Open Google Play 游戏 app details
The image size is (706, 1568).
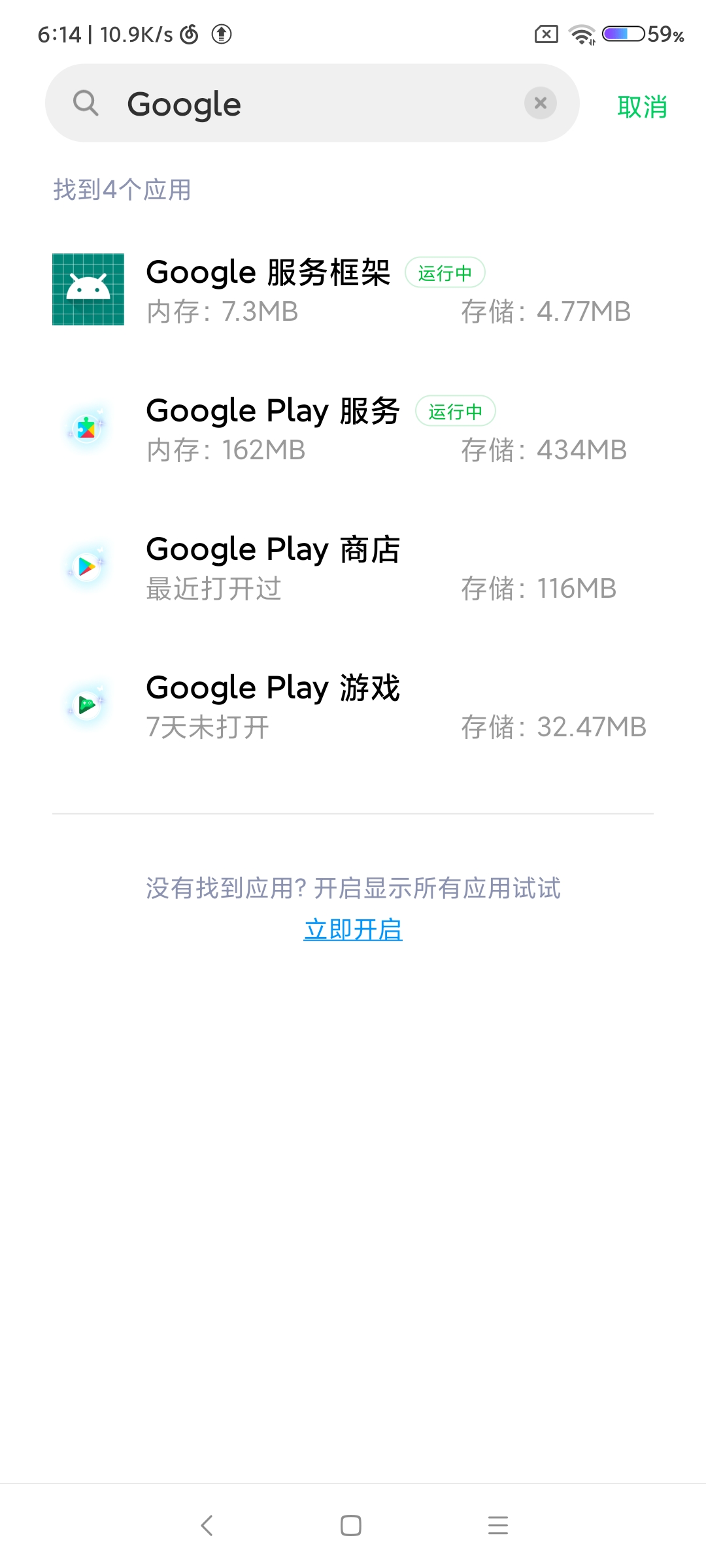pyautogui.click(x=353, y=705)
